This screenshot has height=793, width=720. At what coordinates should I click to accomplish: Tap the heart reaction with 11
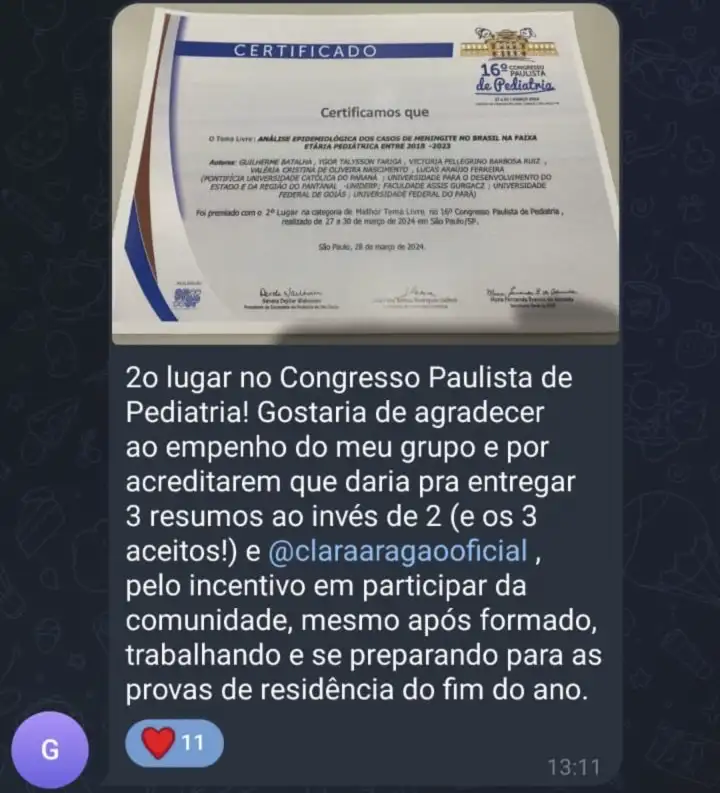click(174, 743)
